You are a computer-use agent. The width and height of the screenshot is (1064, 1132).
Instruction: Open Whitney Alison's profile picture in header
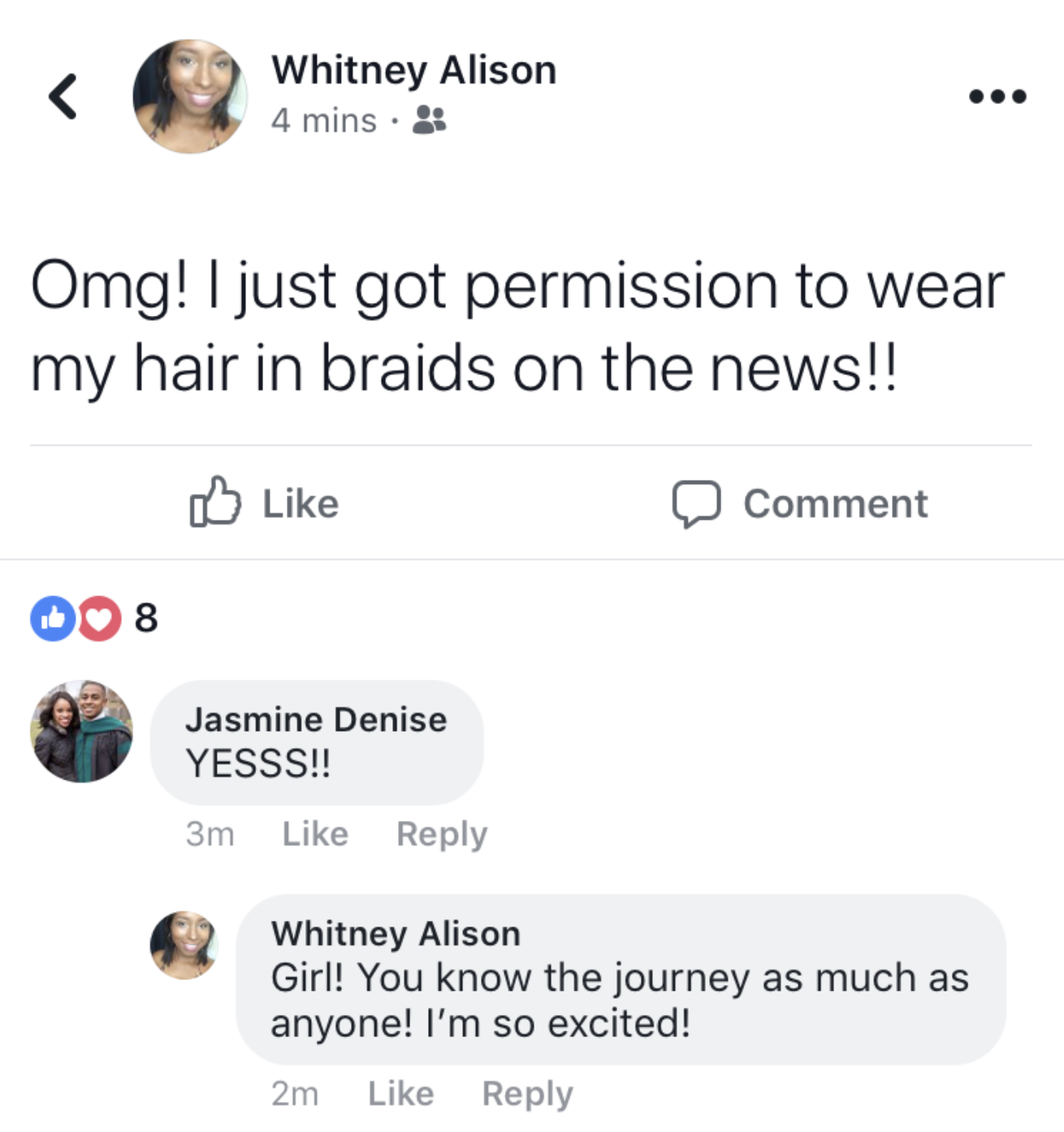point(190,97)
